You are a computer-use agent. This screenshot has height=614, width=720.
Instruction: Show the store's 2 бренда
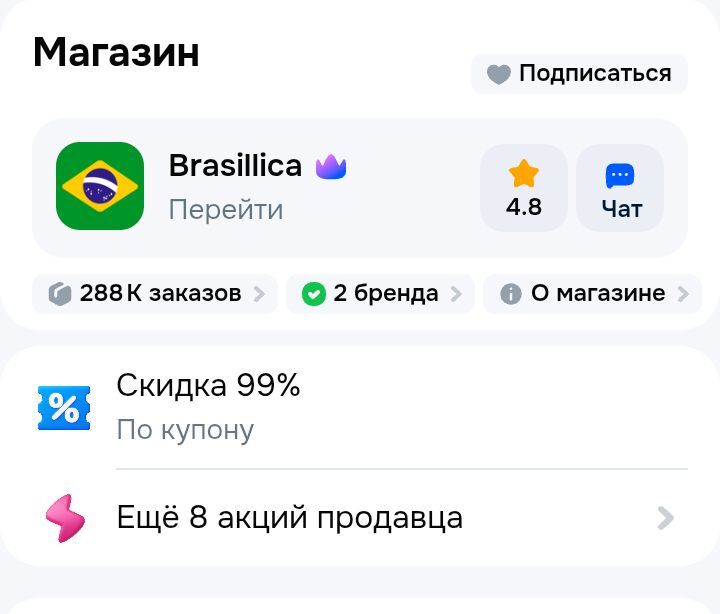(x=380, y=294)
